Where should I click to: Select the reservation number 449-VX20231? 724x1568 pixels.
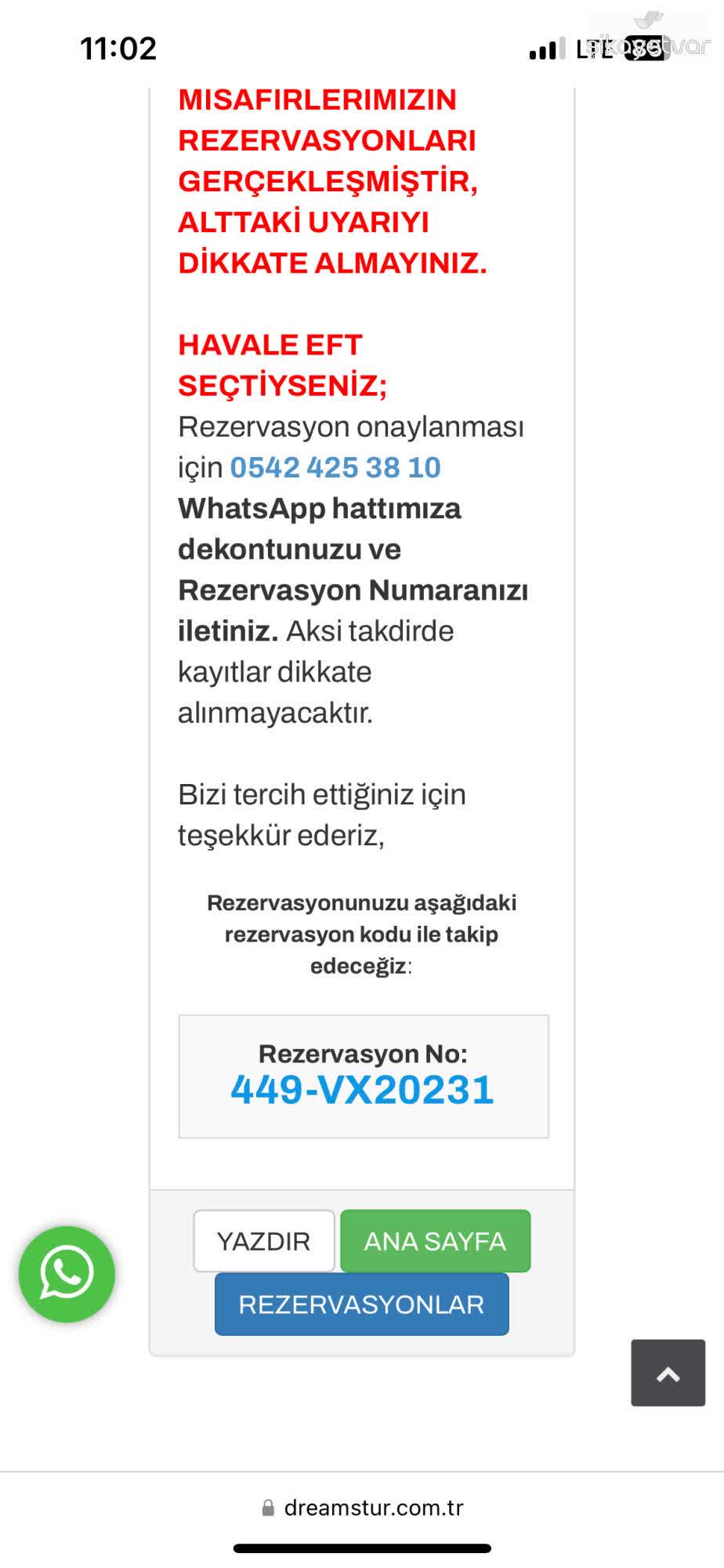362,1088
